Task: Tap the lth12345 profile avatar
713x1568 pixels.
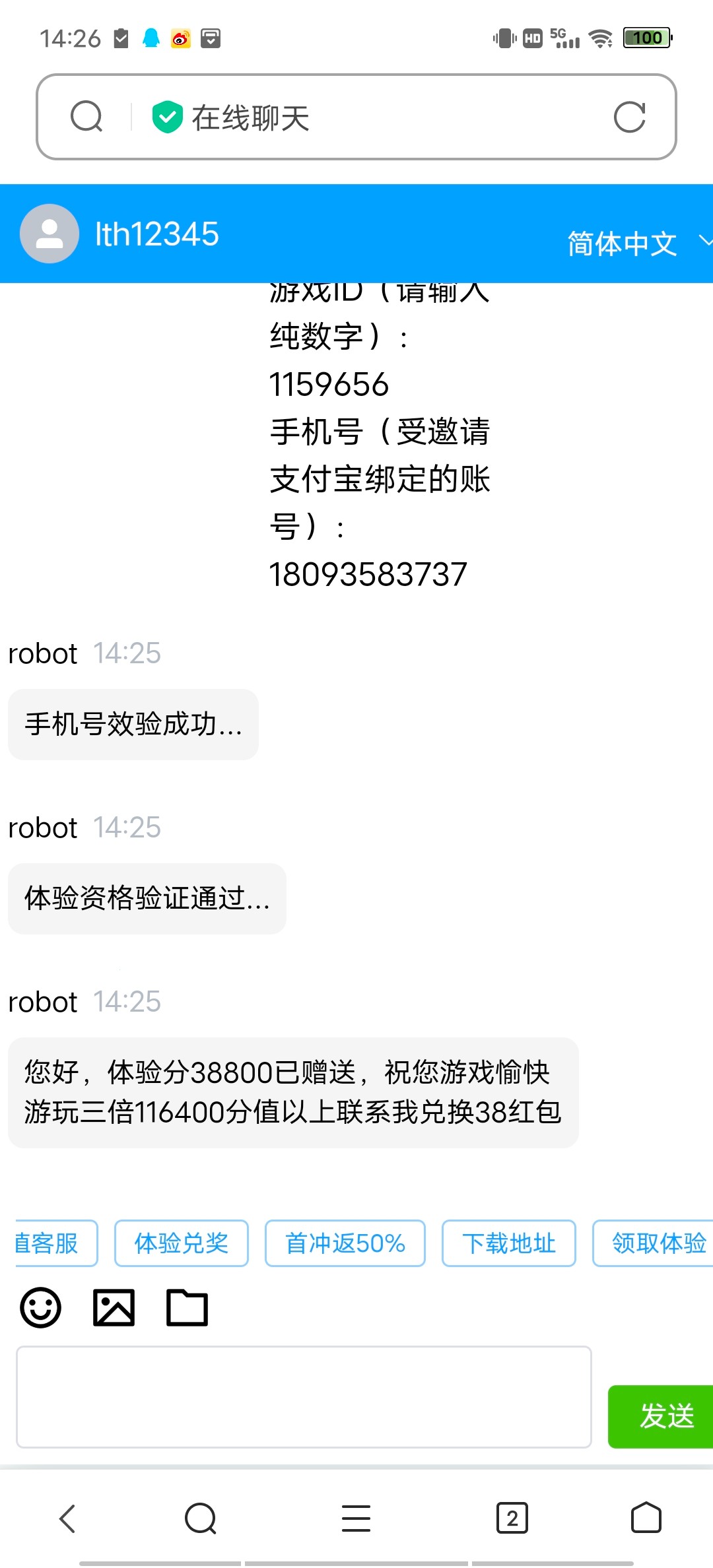Action: [x=50, y=234]
